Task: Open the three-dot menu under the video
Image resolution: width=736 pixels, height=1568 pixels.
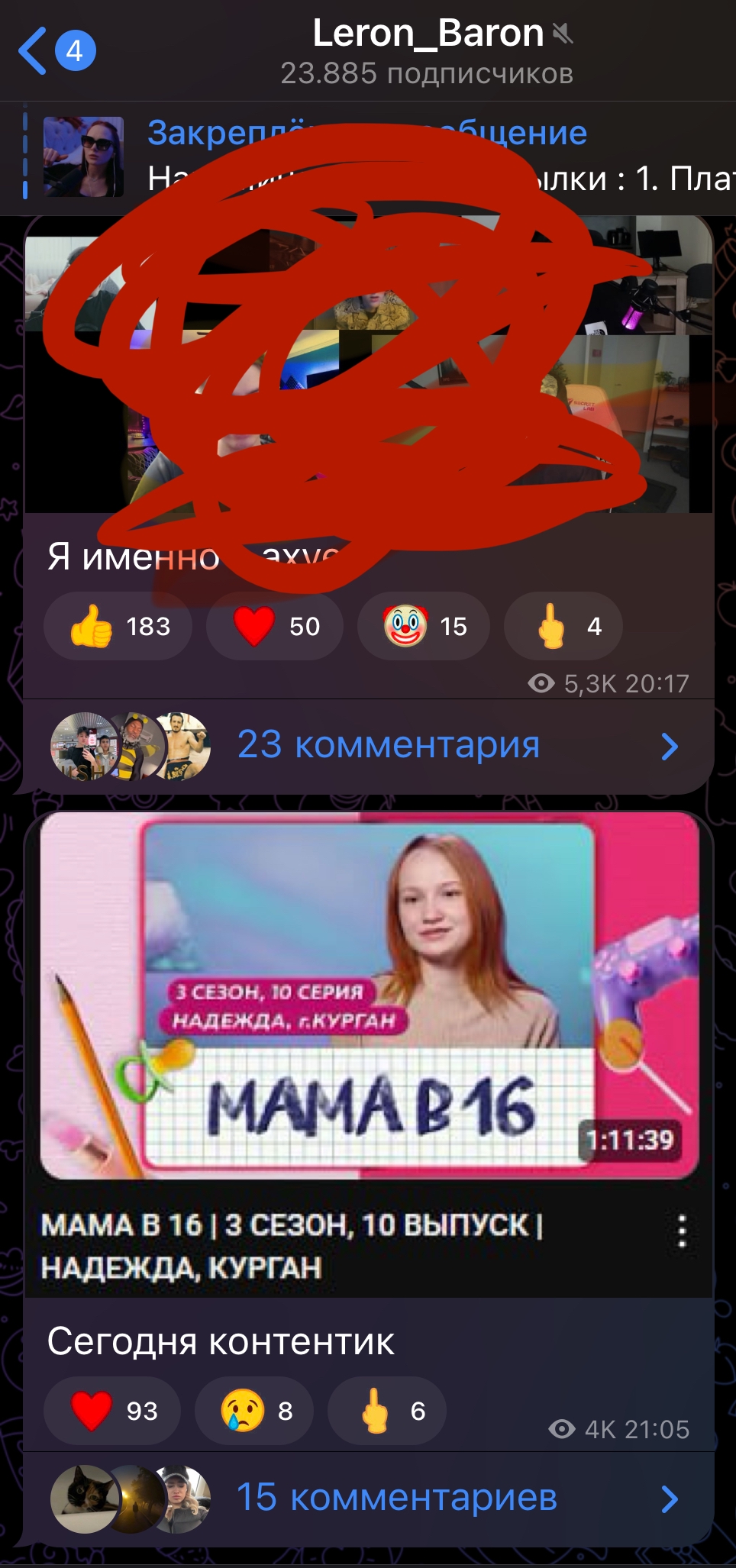Action: pos(682,1231)
